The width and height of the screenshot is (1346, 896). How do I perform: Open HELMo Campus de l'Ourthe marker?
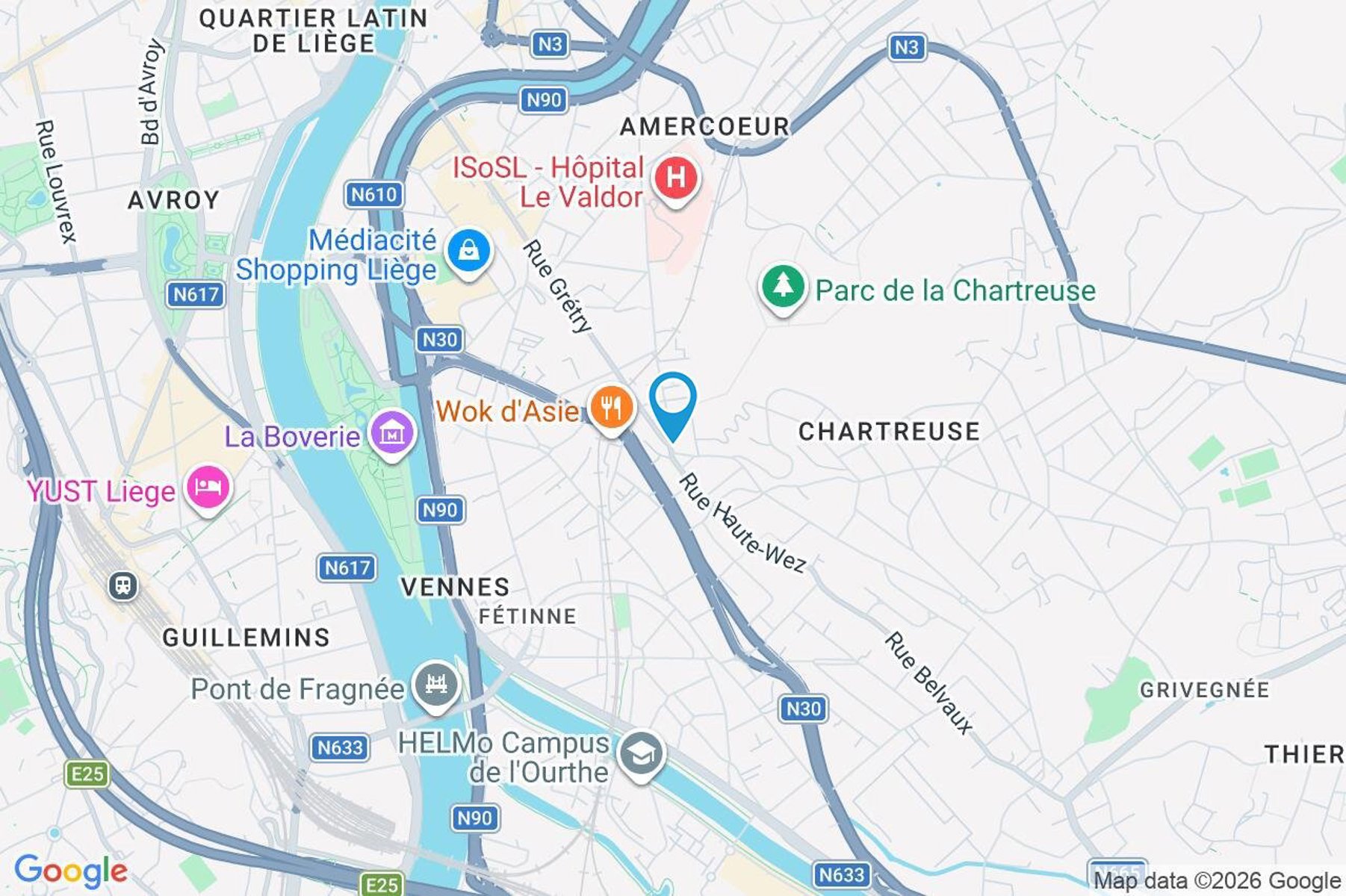[642, 756]
